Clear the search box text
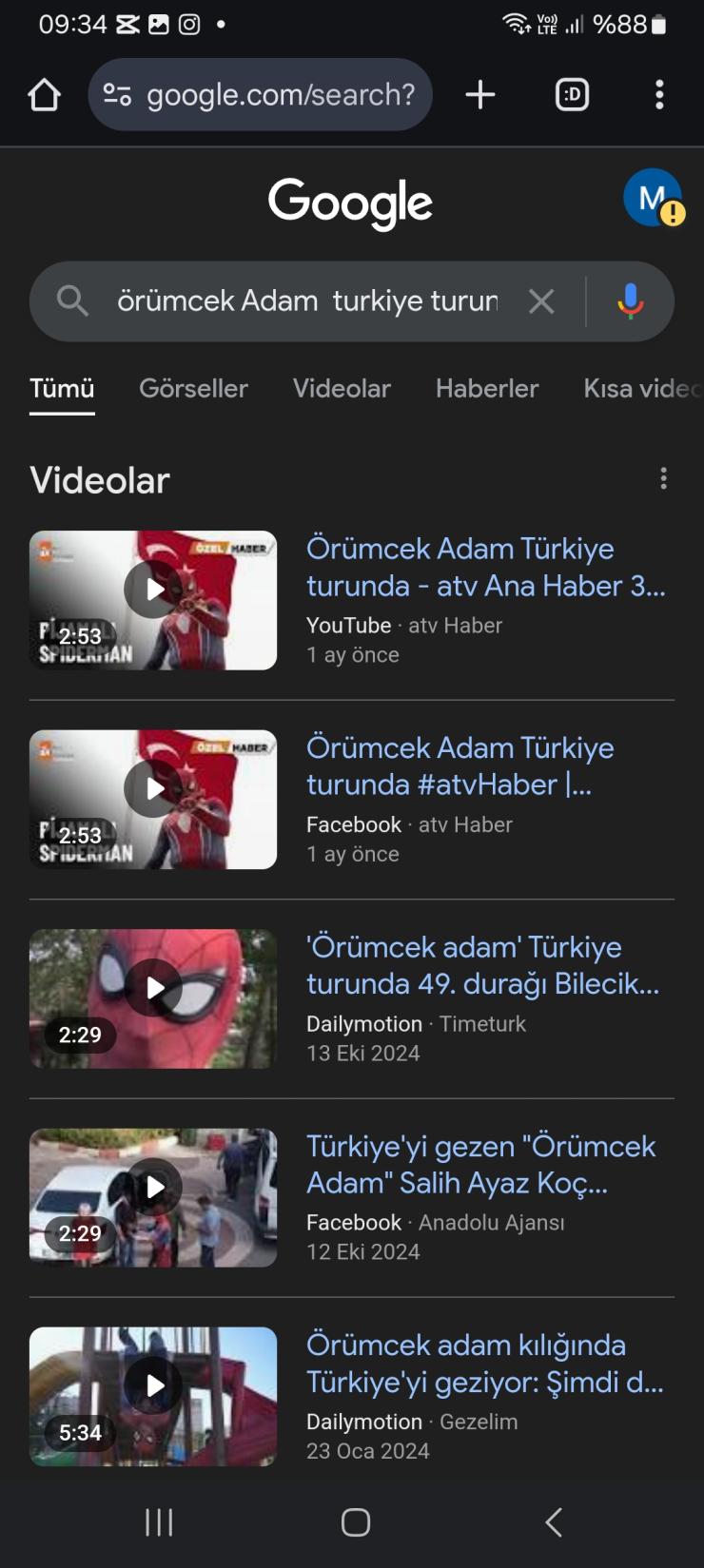This screenshot has width=704, height=1568. pos(541,301)
